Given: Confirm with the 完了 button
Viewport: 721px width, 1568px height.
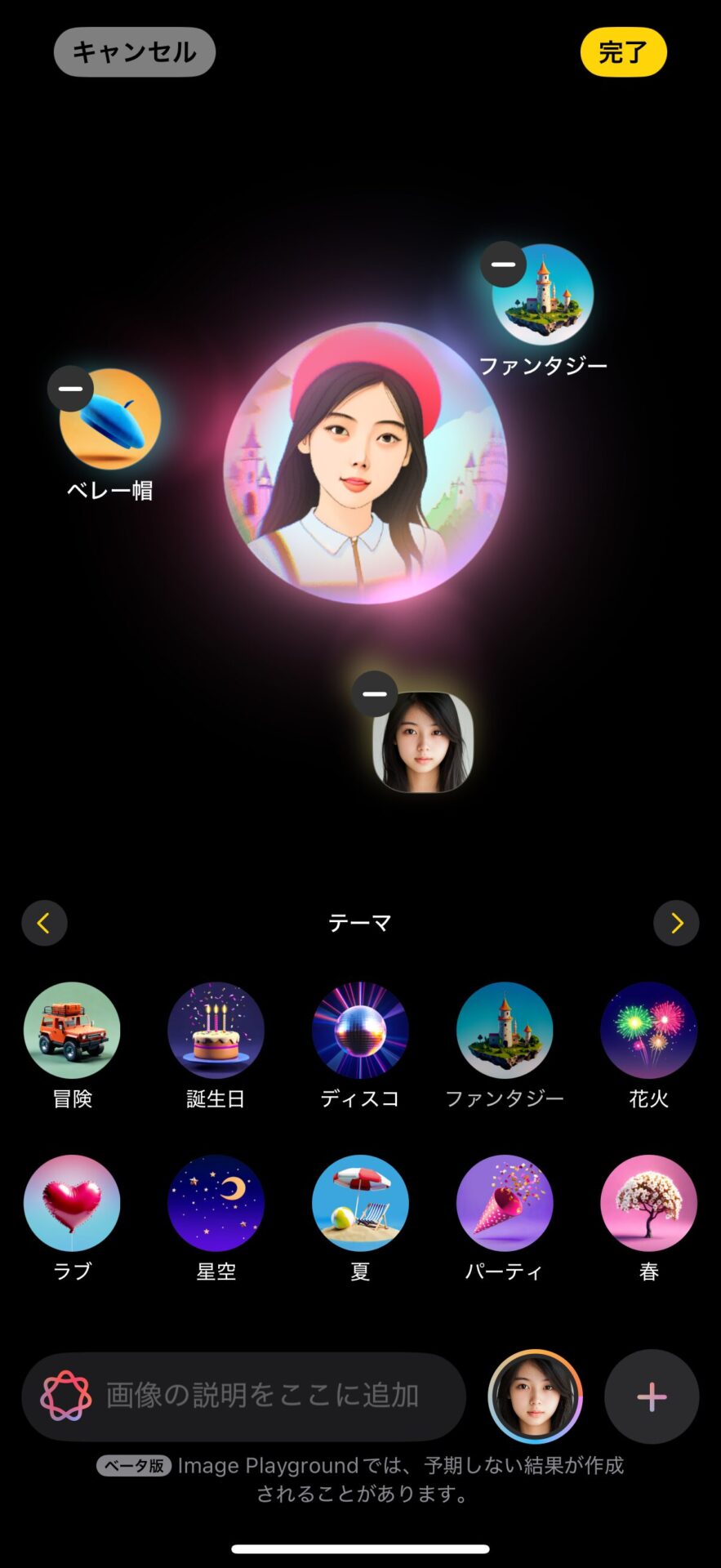Looking at the screenshot, I should point(623,52).
